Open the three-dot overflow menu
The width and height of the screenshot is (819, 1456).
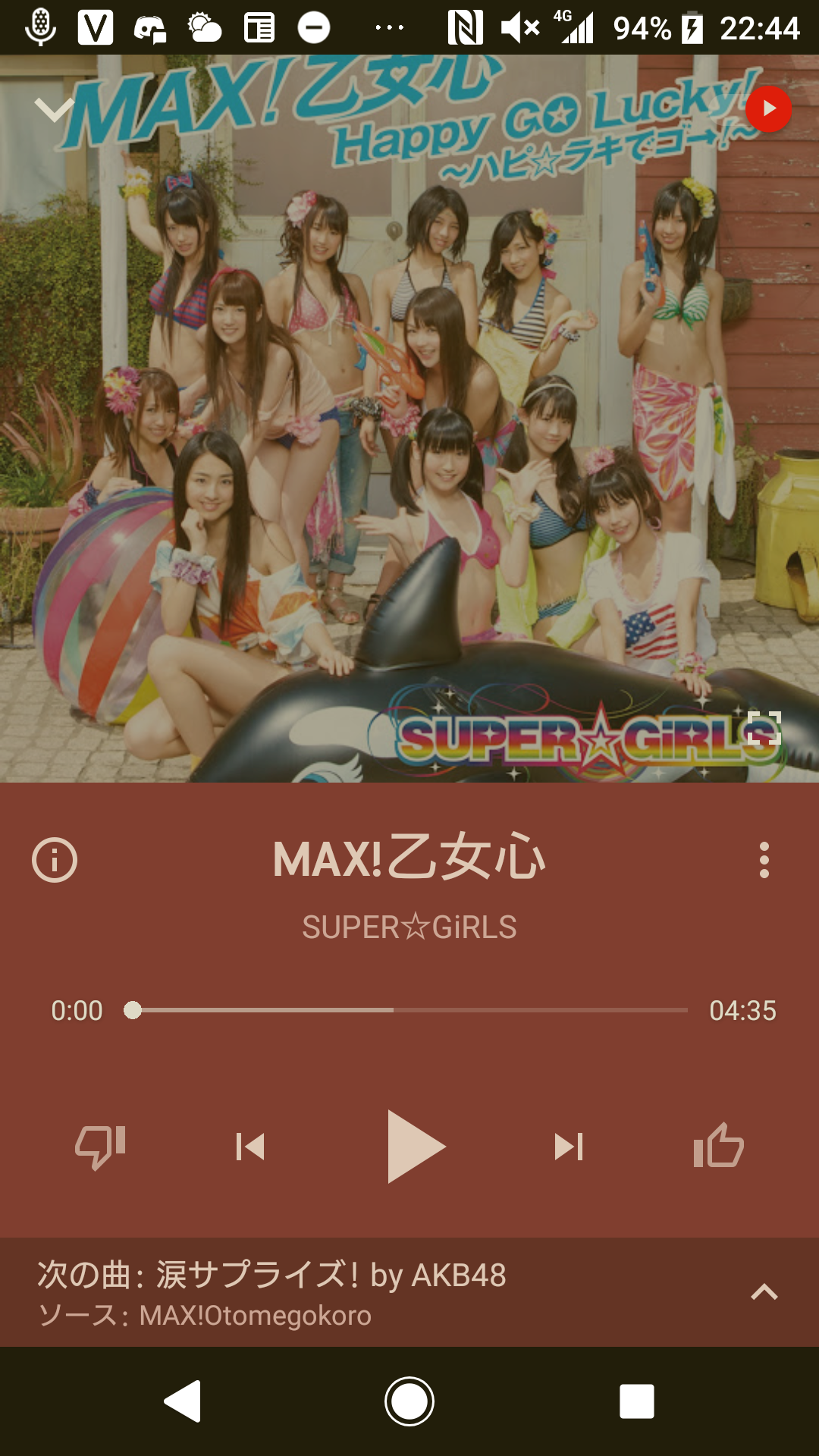[x=764, y=860]
